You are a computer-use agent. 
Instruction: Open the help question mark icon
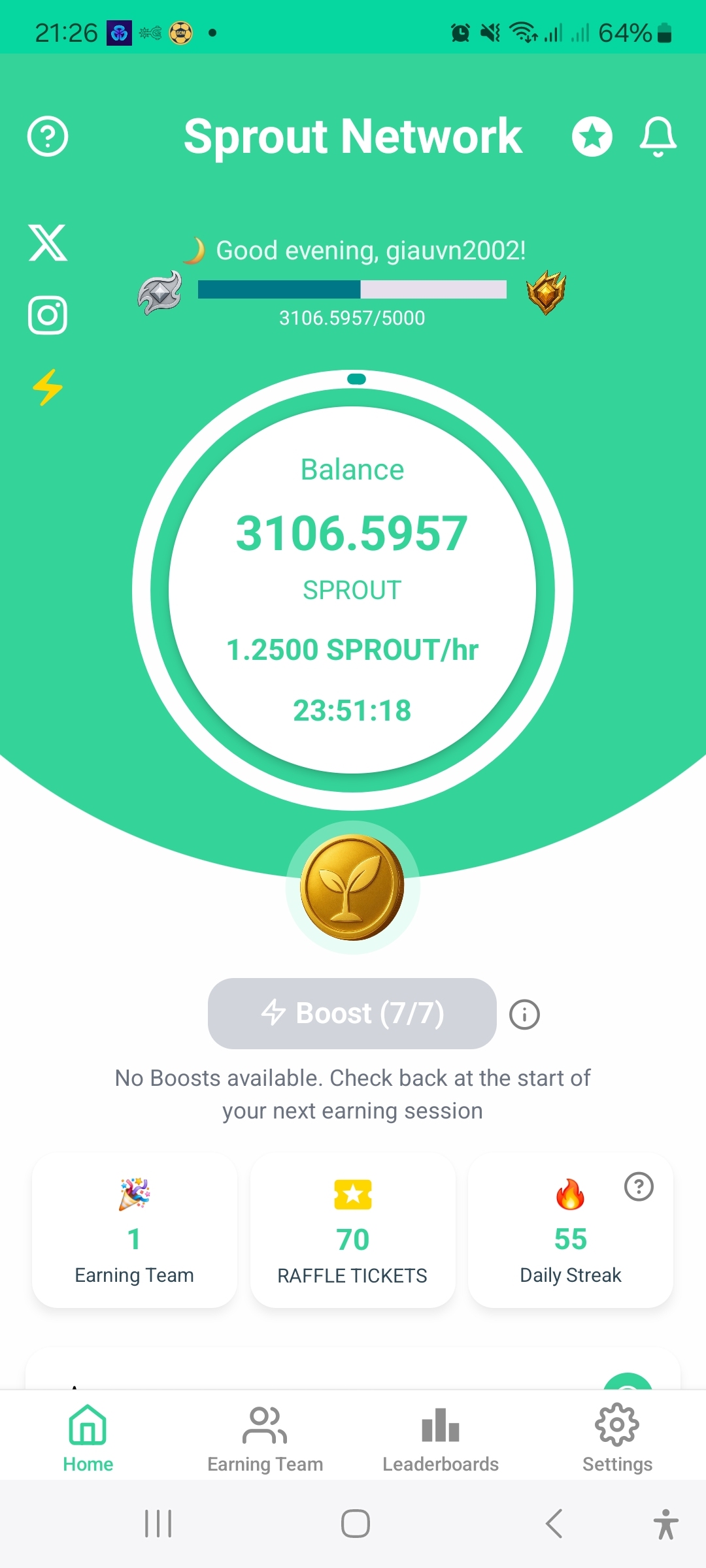click(48, 137)
